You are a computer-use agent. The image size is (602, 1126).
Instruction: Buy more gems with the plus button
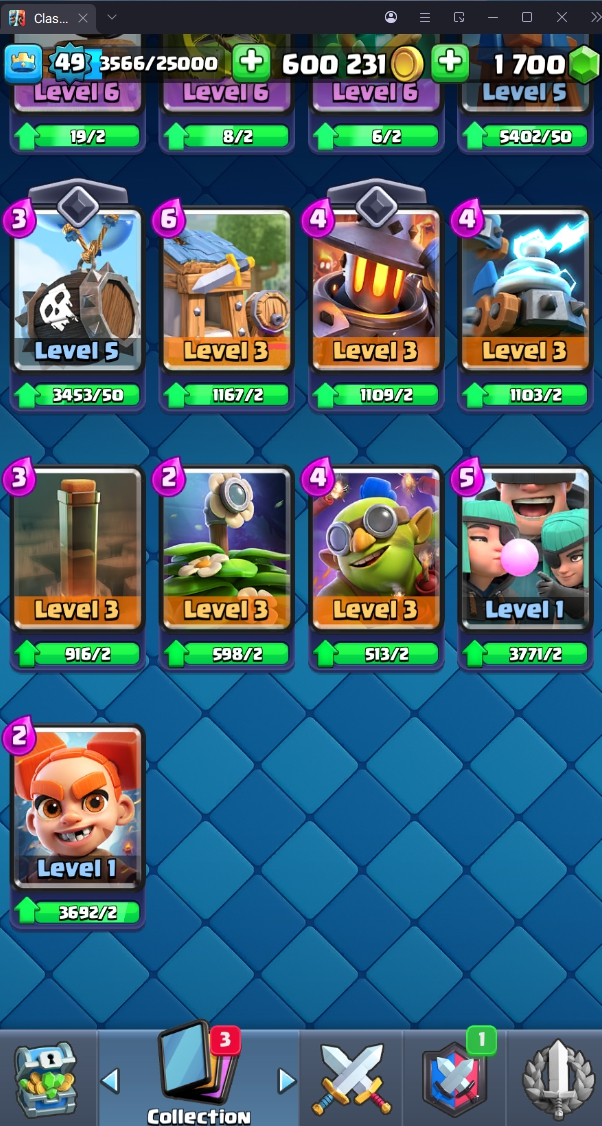pyautogui.click(x=584, y=64)
